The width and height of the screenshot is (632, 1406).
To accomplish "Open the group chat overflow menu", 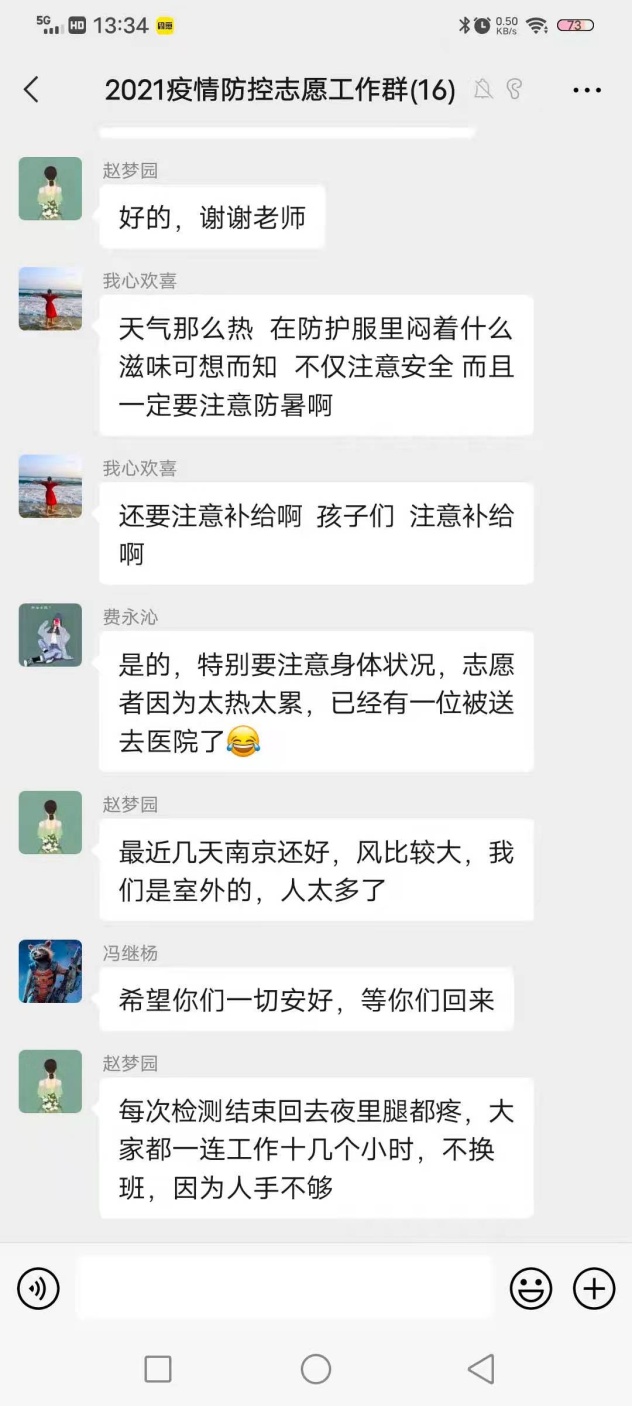I will [587, 90].
